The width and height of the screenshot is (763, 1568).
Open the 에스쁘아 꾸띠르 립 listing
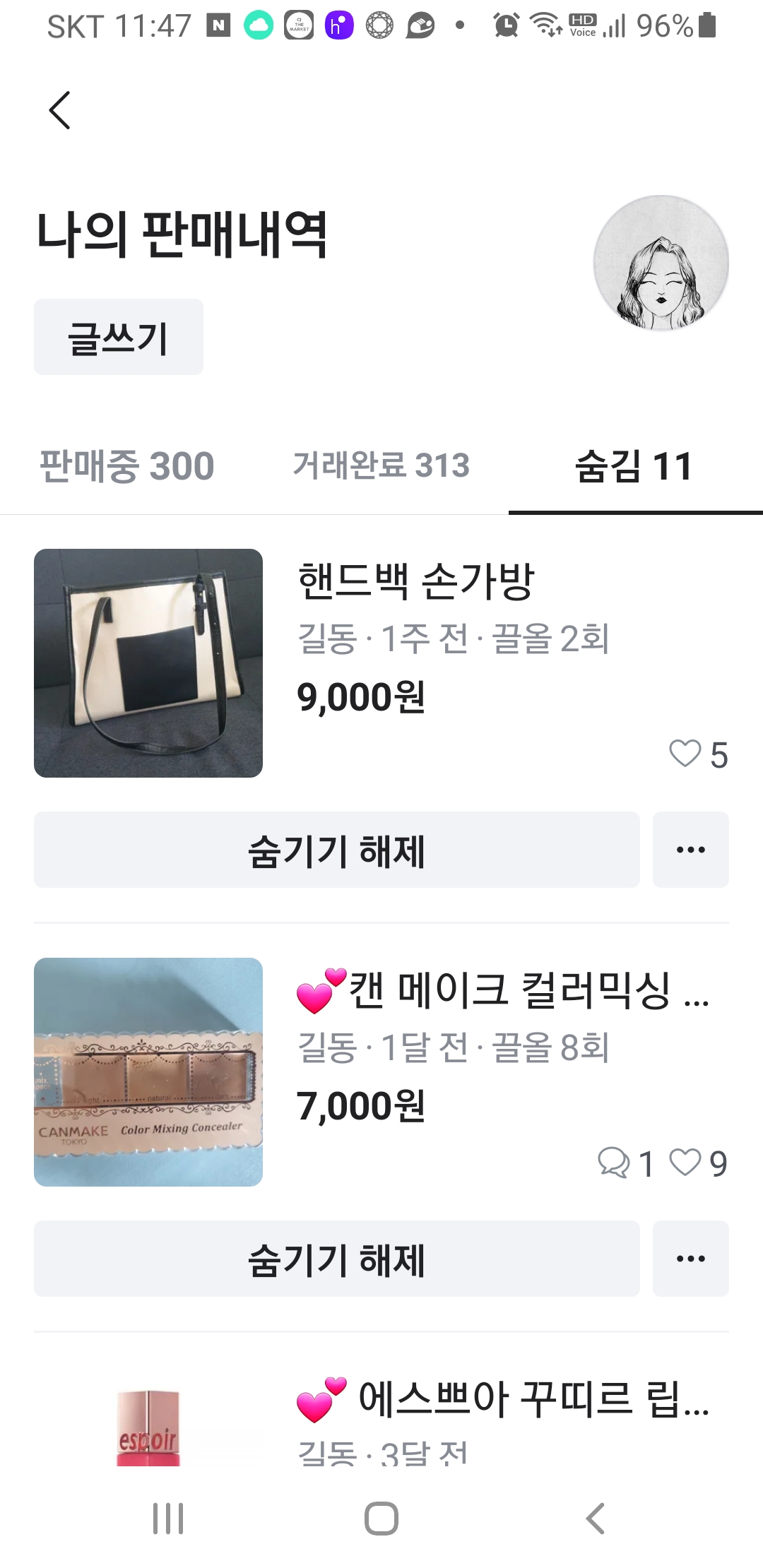(502, 1398)
